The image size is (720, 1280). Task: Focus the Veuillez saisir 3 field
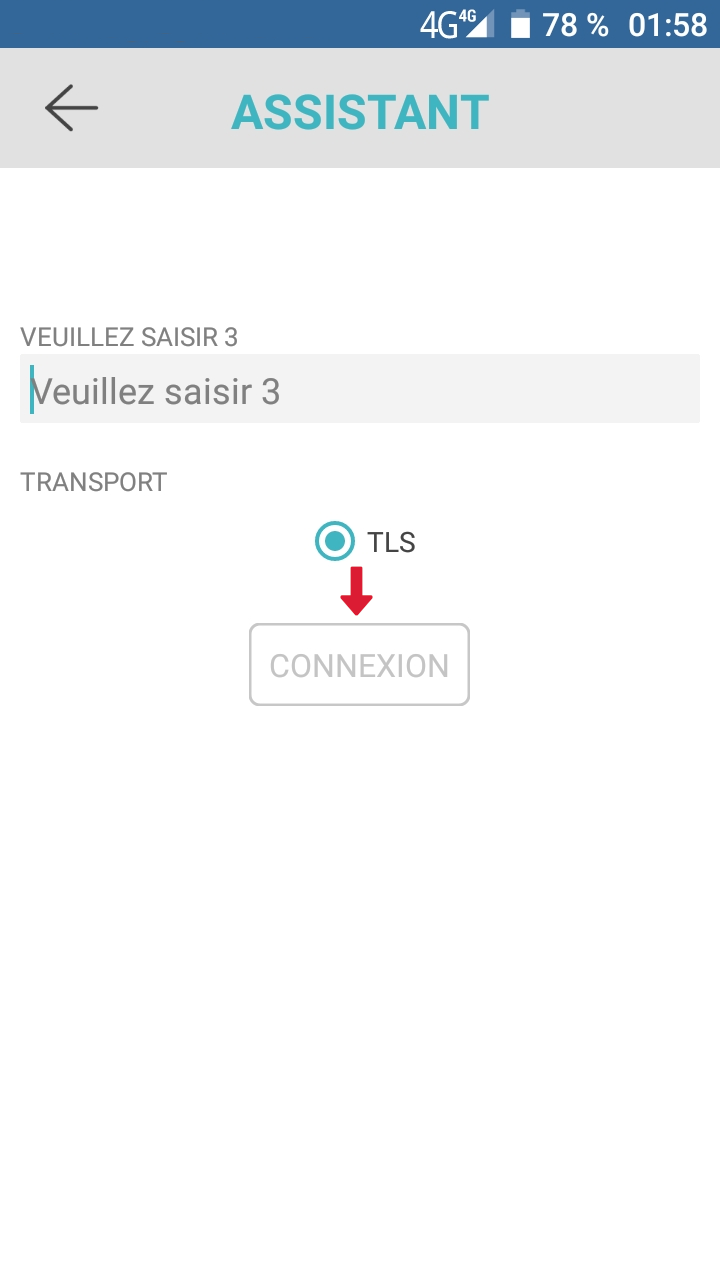(x=360, y=390)
